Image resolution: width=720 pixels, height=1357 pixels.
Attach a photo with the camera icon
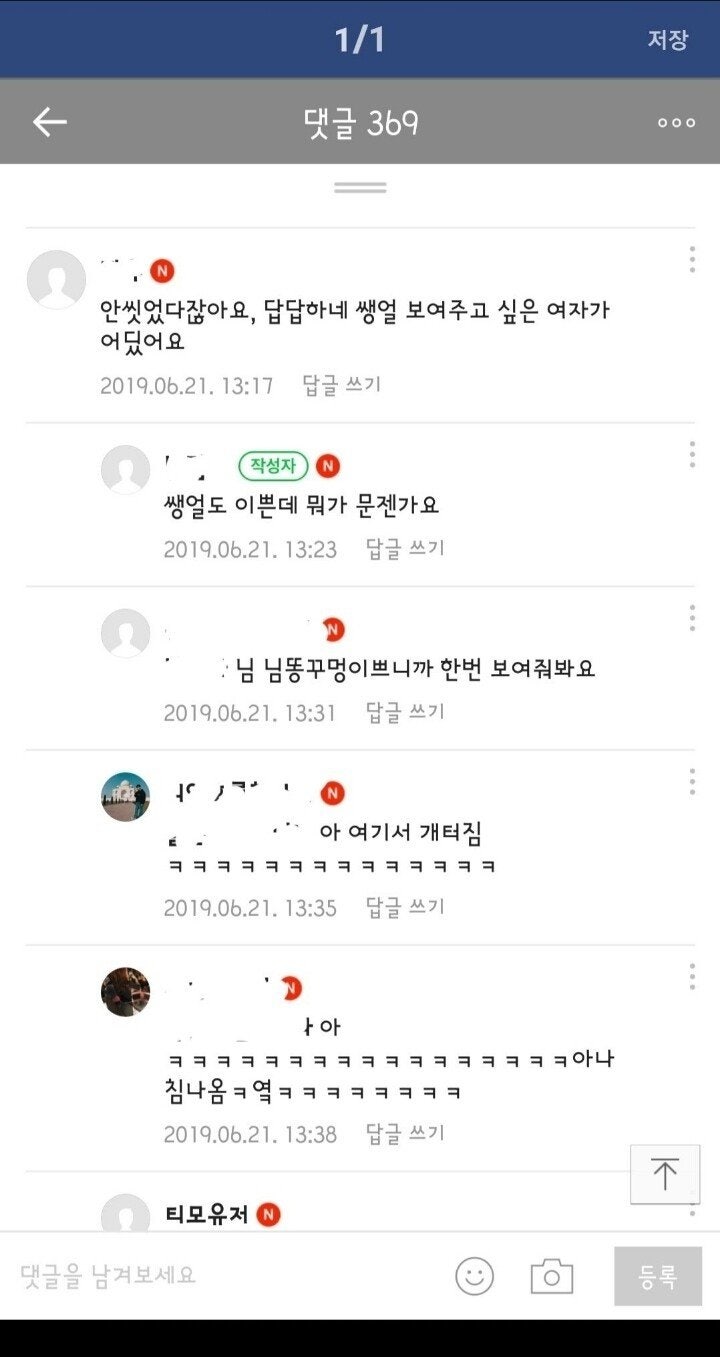pos(552,1276)
